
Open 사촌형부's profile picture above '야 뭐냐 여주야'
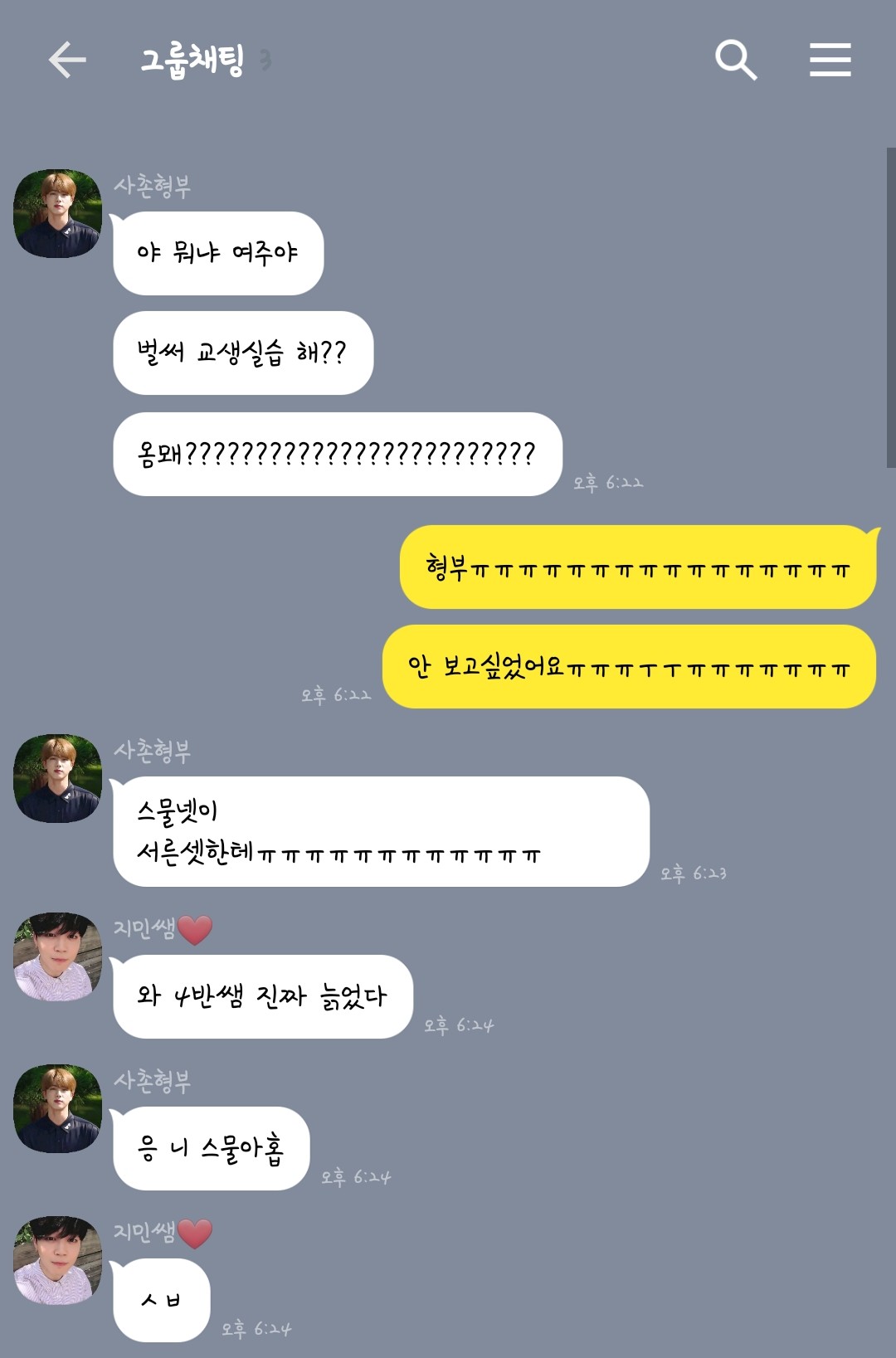tap(57, 213)
